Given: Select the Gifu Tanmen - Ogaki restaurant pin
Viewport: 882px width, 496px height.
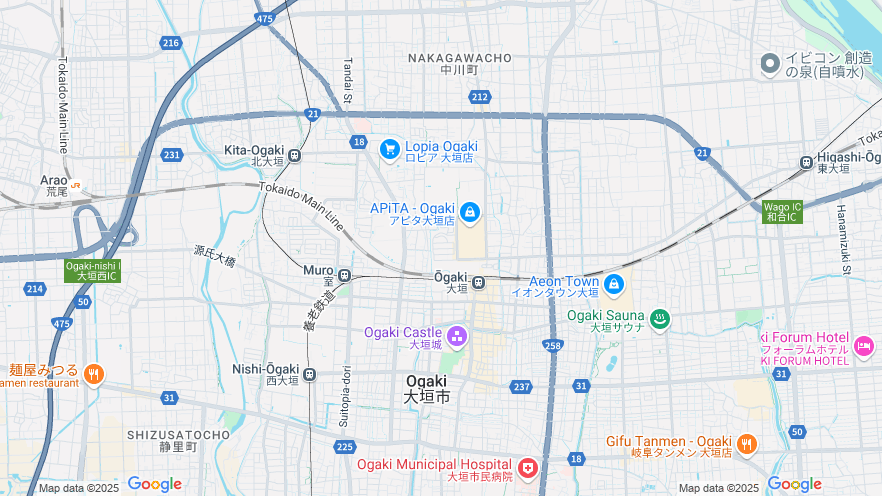Looking at the screenshot, I should [746, 444].
